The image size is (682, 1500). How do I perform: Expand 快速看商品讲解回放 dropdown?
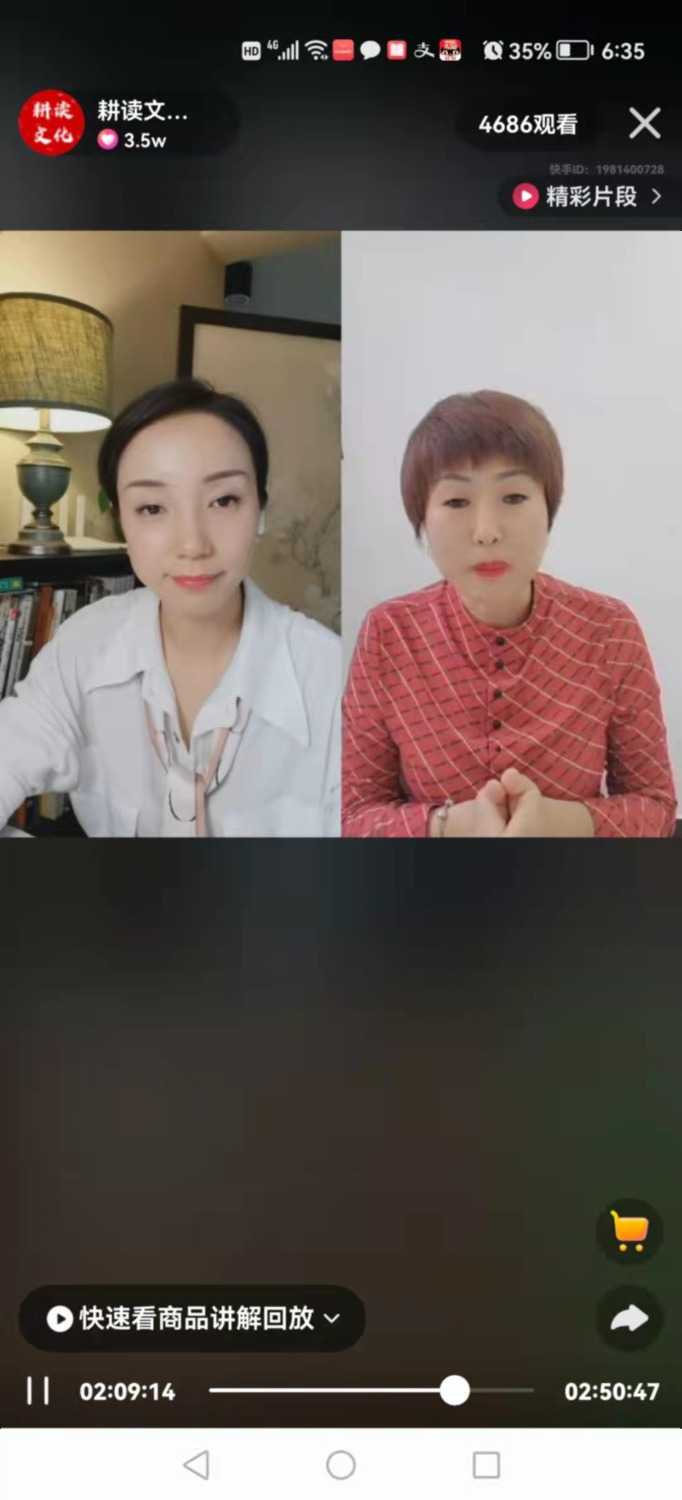tap(192, 1319)
